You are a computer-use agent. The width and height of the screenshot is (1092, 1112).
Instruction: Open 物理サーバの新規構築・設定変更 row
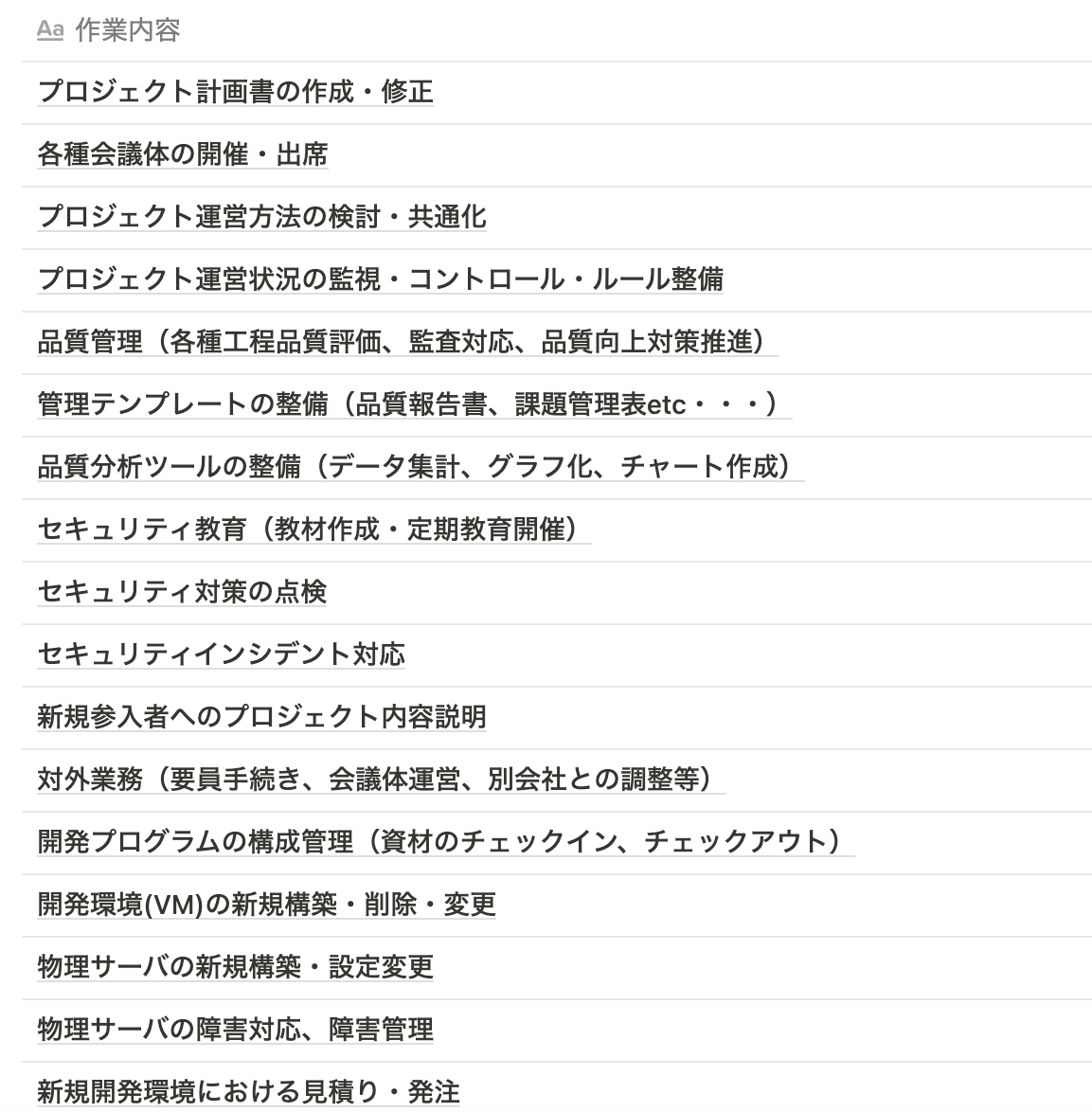(235, 967)
